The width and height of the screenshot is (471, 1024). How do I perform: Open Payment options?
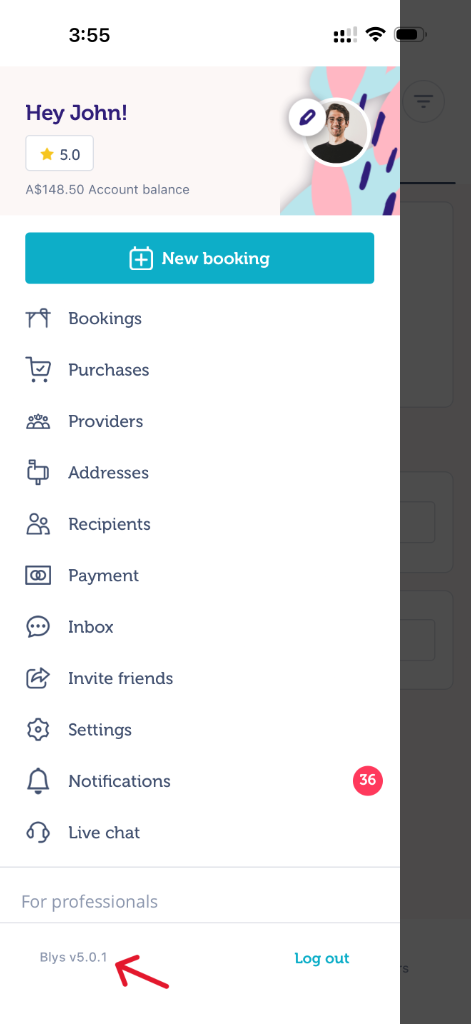pos(199,575)
